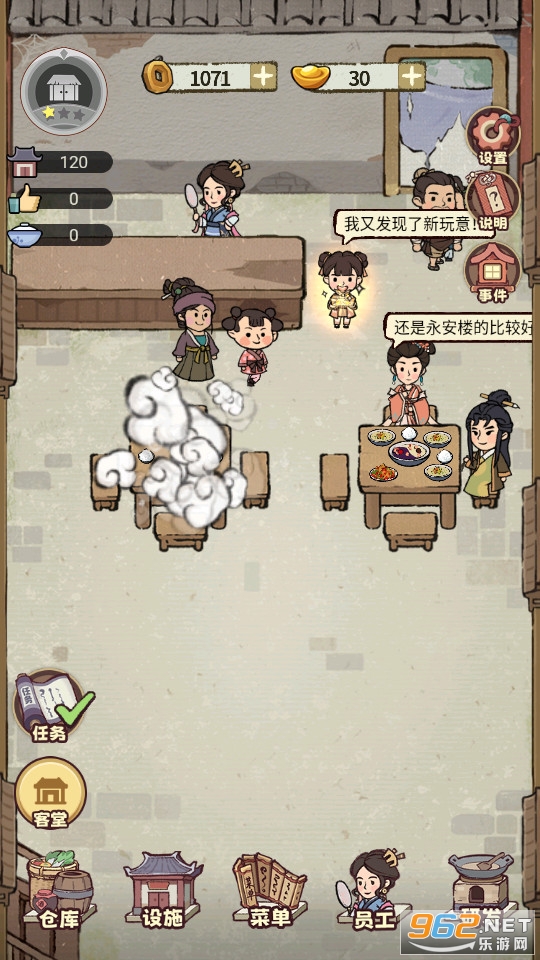540x960 pixels.
Task: Open the cooking stove research tab
Action: coord(480,888)
